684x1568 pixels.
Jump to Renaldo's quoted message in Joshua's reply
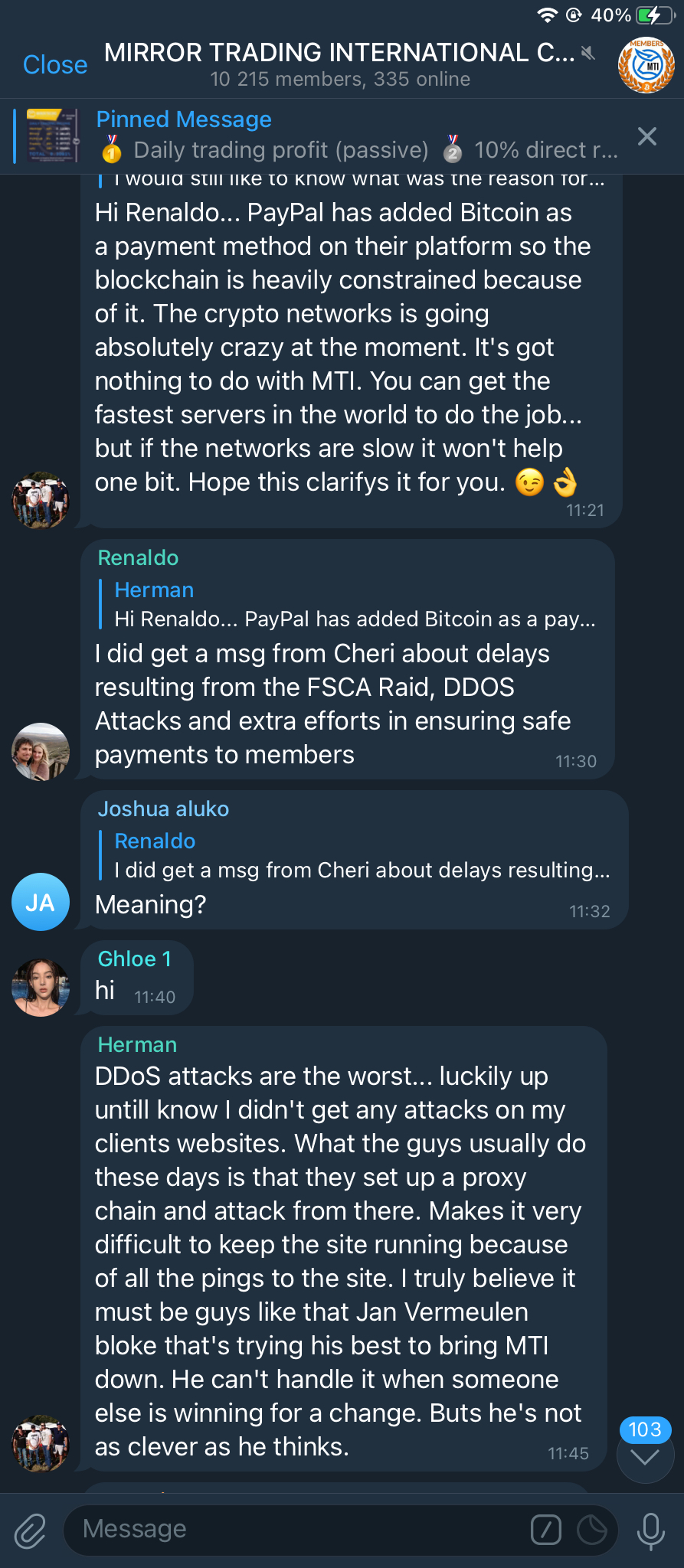360,855
